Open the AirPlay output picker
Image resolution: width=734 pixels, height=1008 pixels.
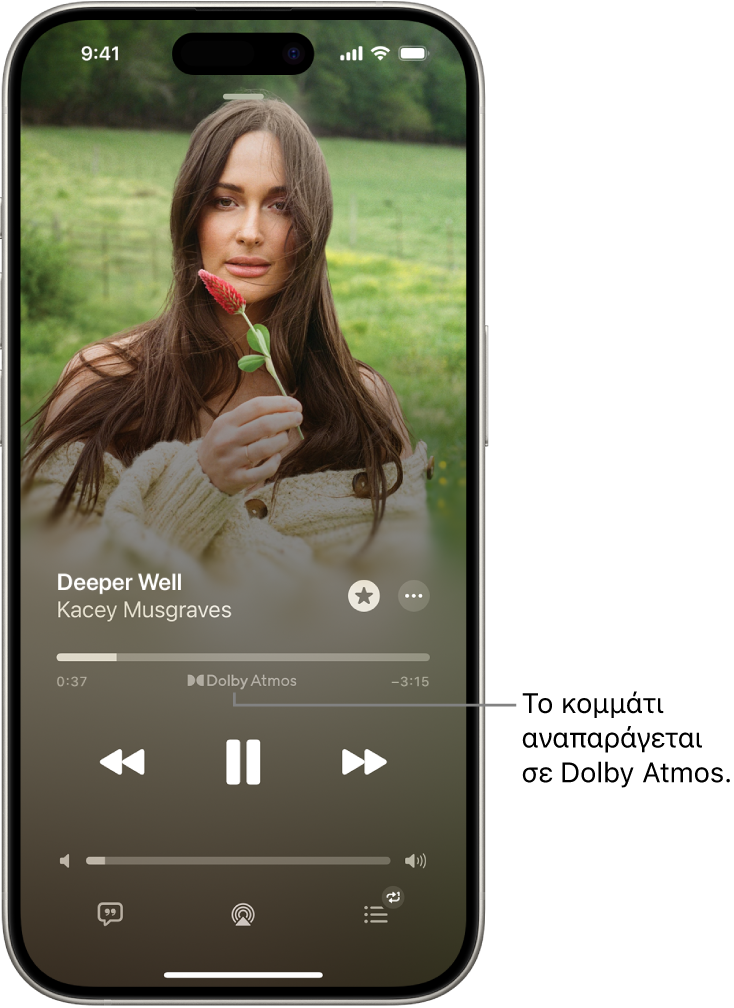pos(242,914)
